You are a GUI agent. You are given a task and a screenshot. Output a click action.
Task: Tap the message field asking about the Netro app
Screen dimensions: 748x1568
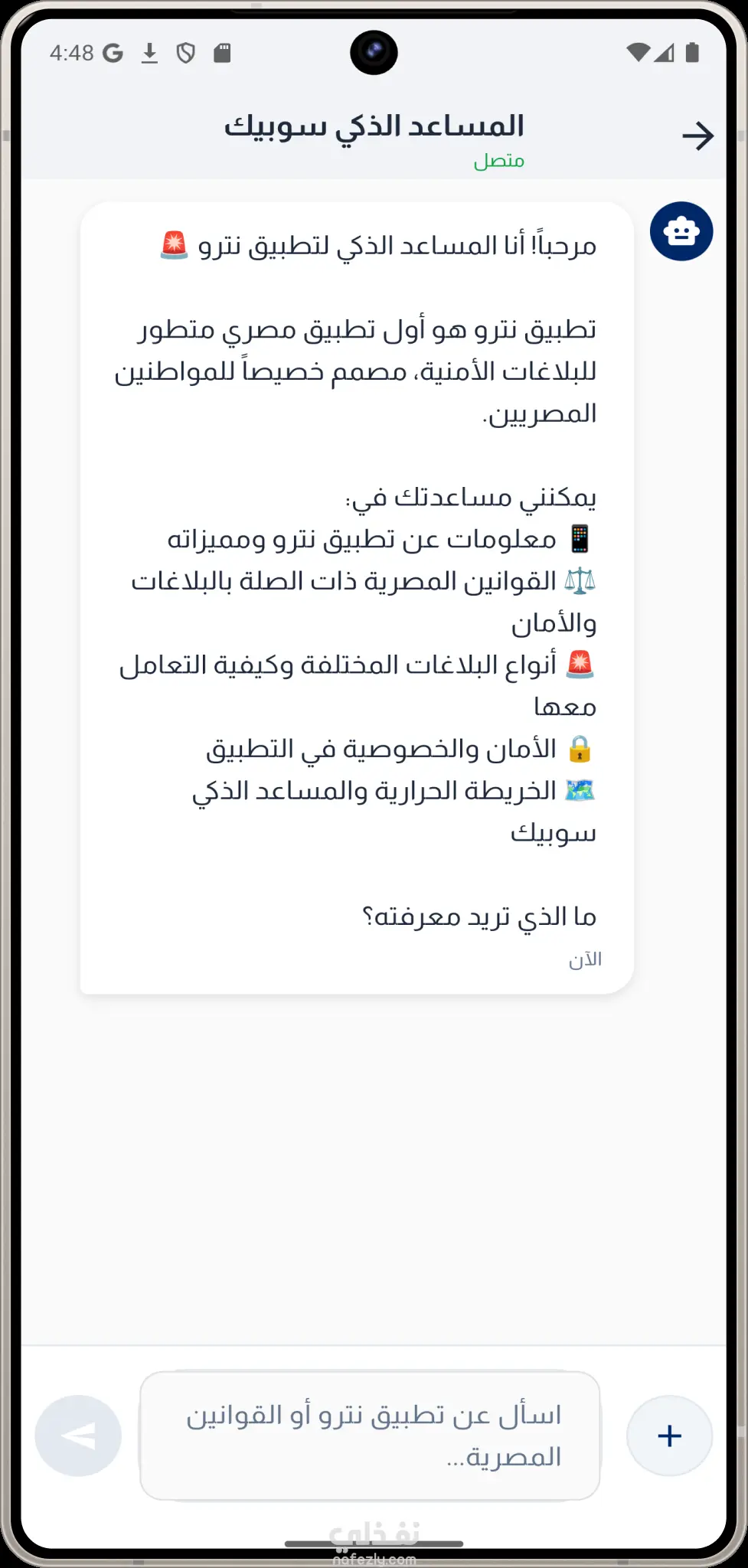coord(370,1436)
